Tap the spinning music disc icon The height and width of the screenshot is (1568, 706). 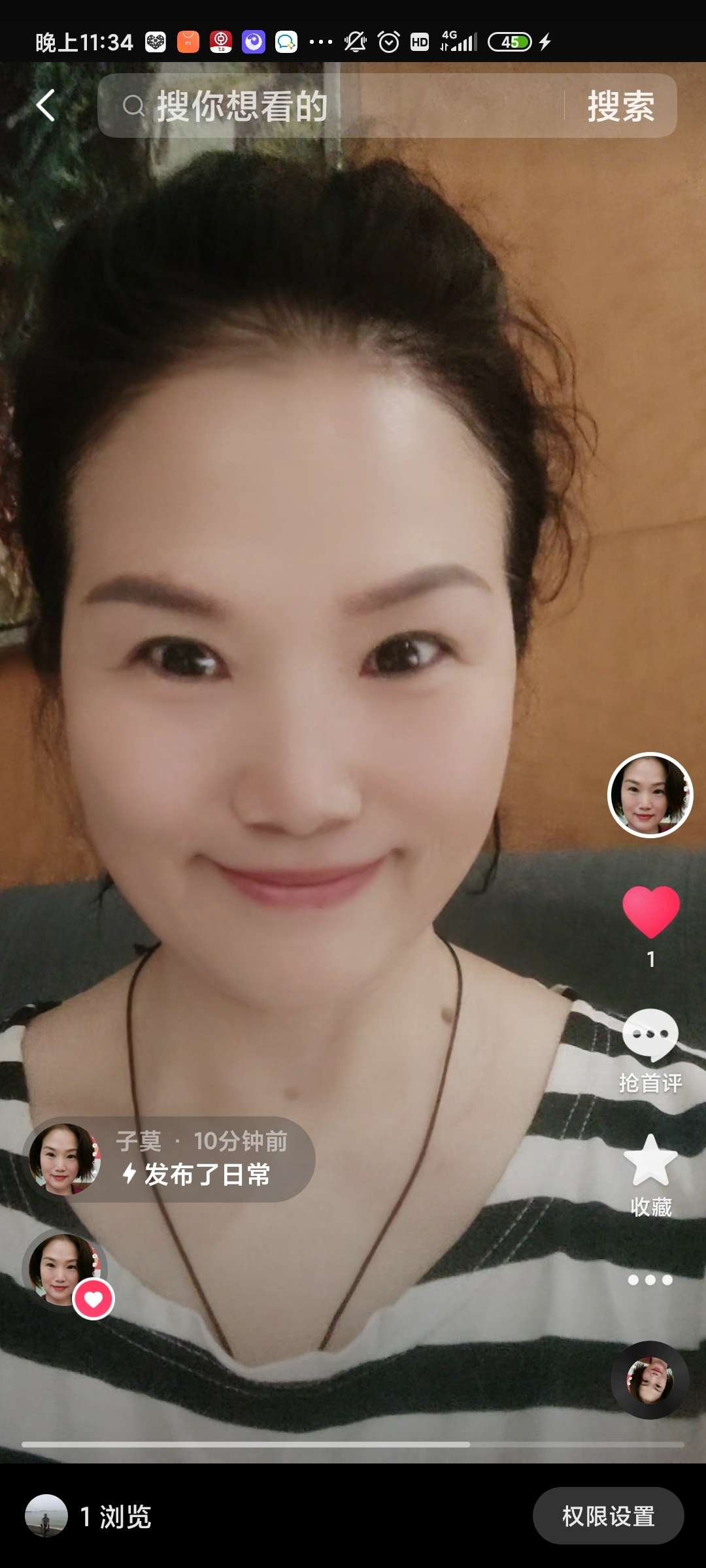pyautogui.click(x=650, y=1379)
